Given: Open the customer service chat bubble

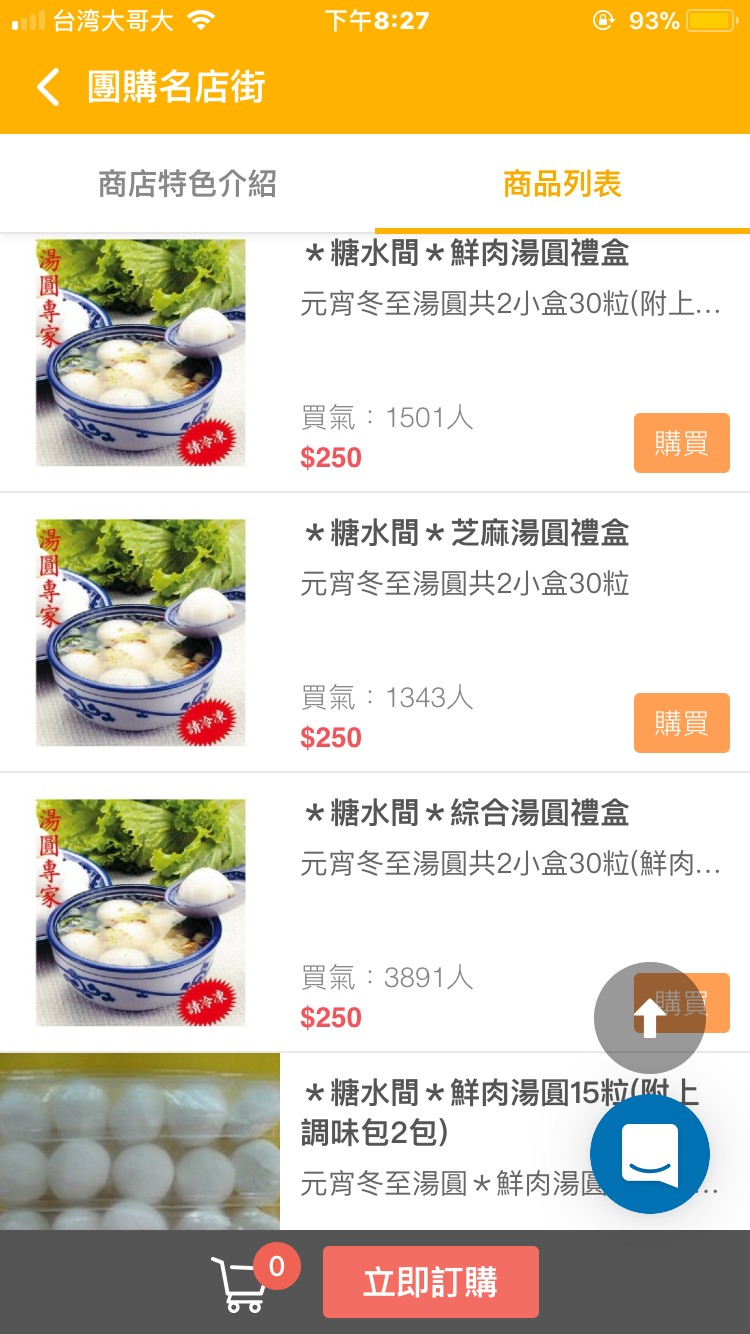Looking at the screenshot, I should point(650,1154).
